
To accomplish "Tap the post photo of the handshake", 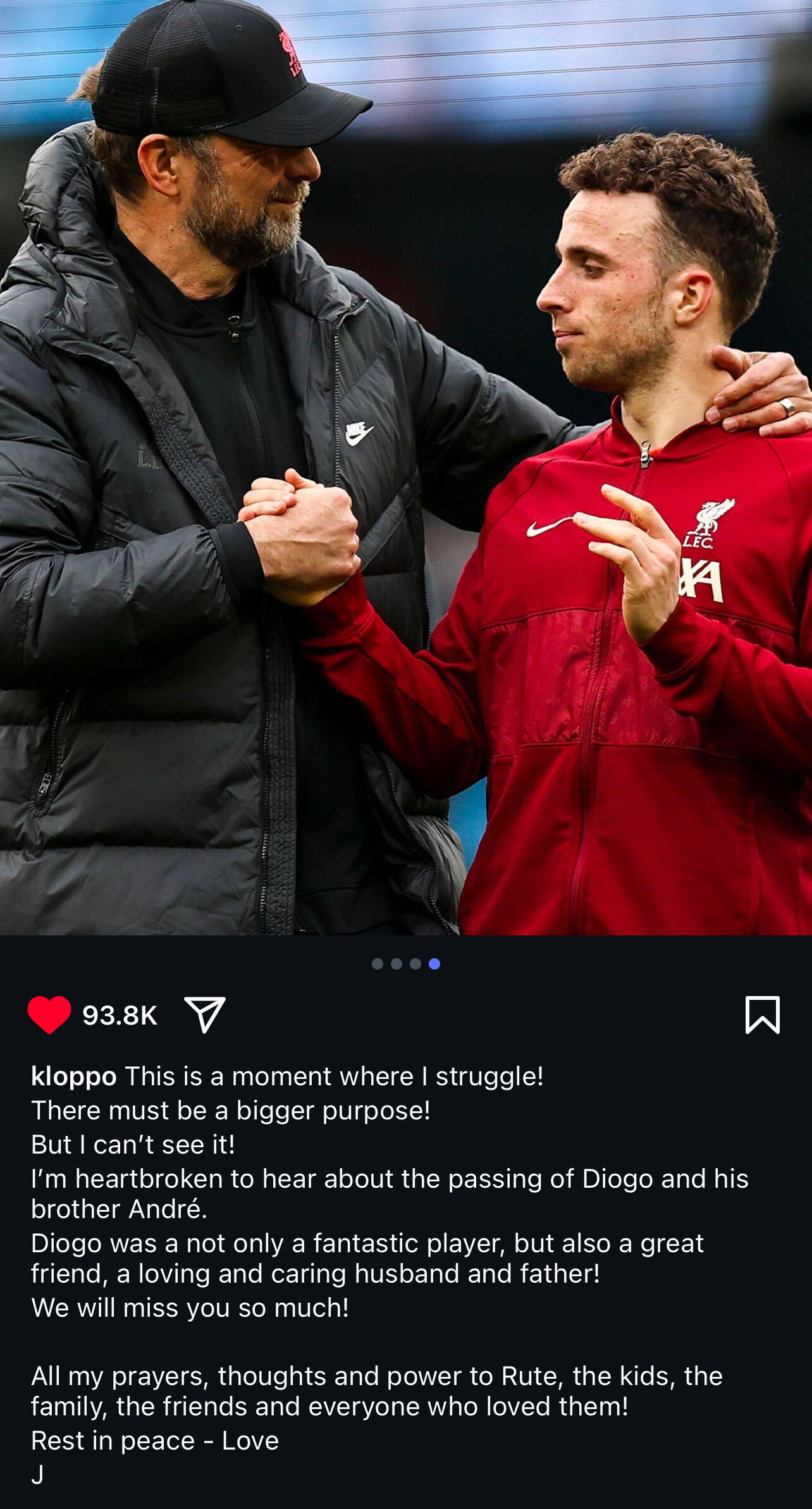I will pos(406,467).
